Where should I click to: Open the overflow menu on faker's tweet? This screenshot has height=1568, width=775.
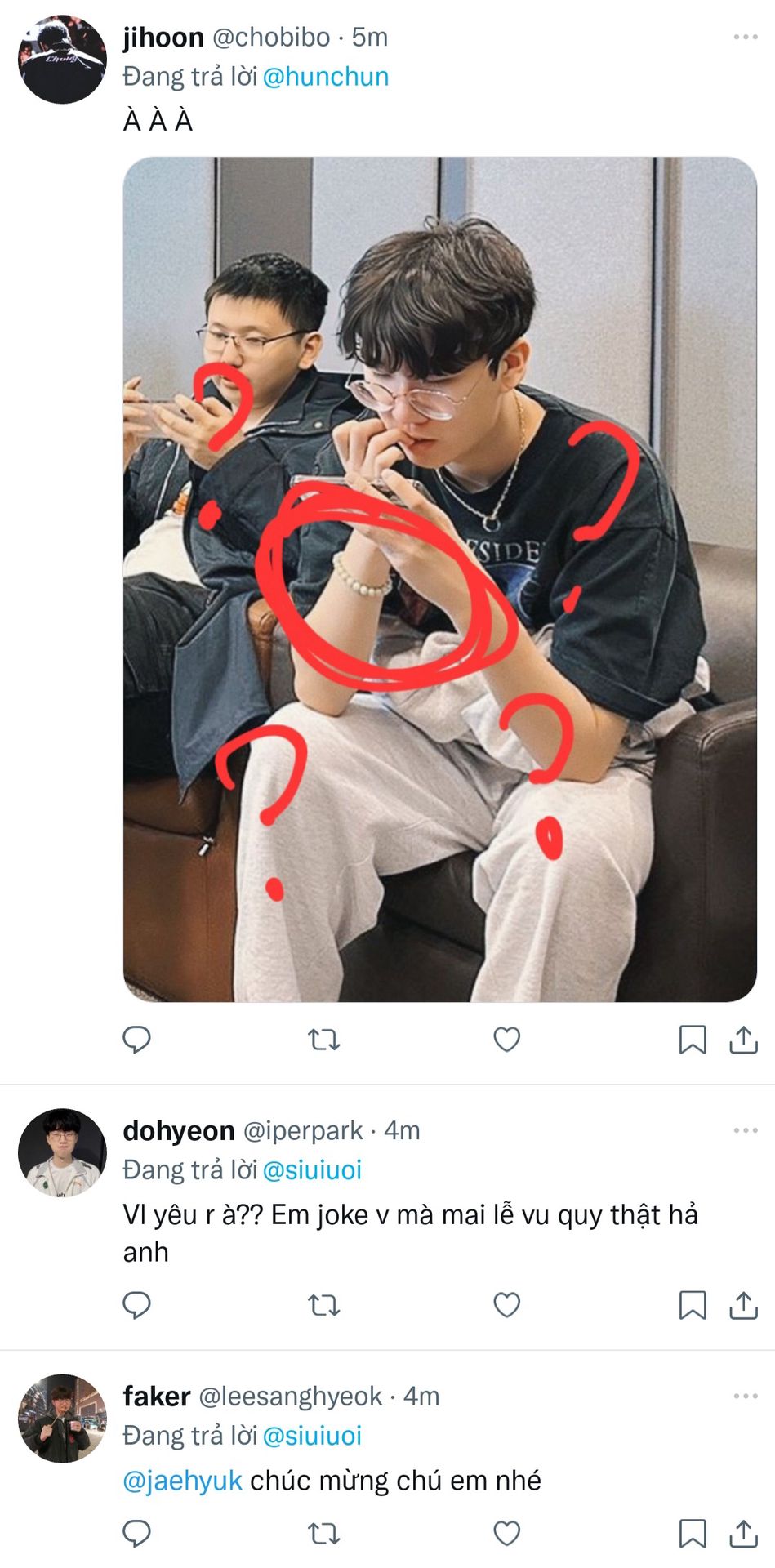[745, 1396]
